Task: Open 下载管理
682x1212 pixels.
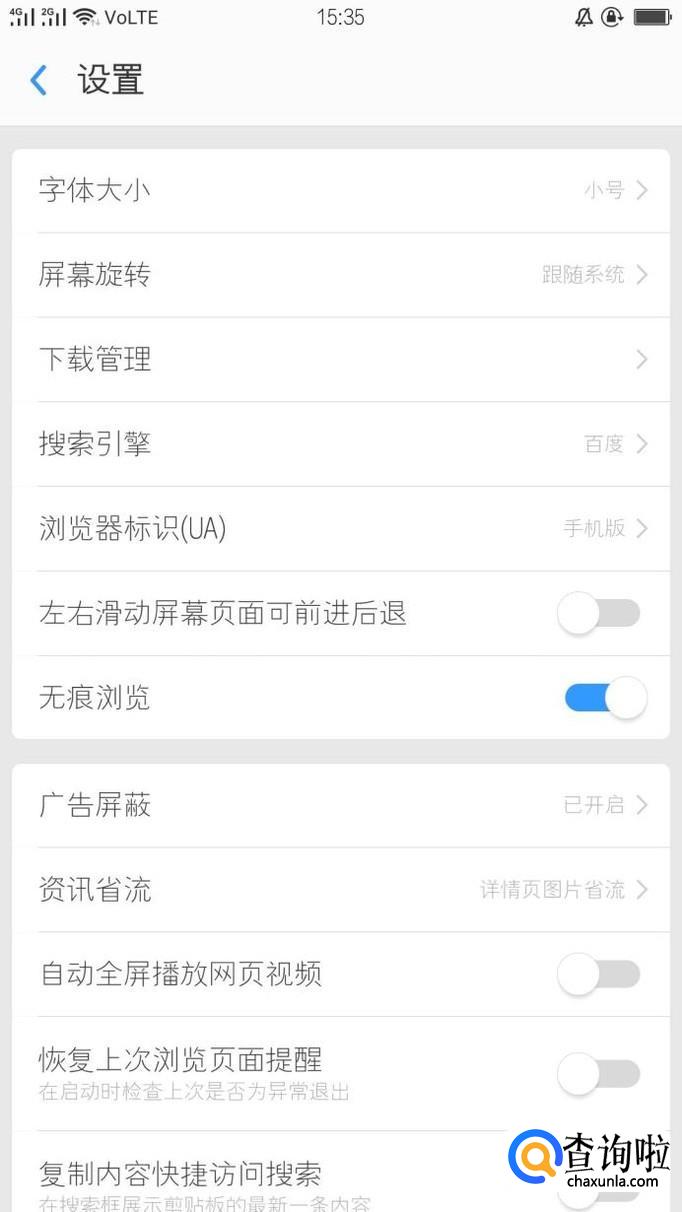Action: [x=341, y=360]
